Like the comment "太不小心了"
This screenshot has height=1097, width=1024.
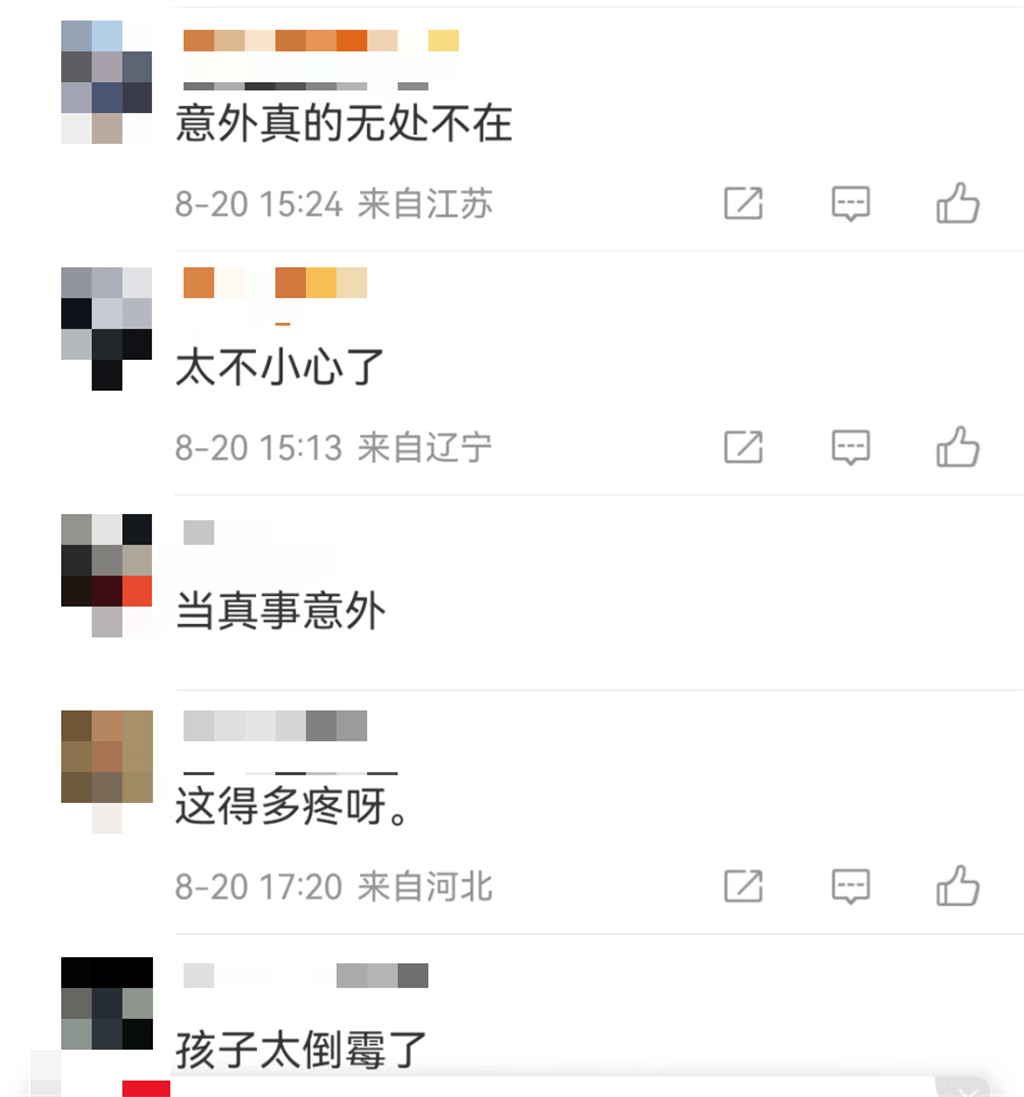click(x=957, y=447)
